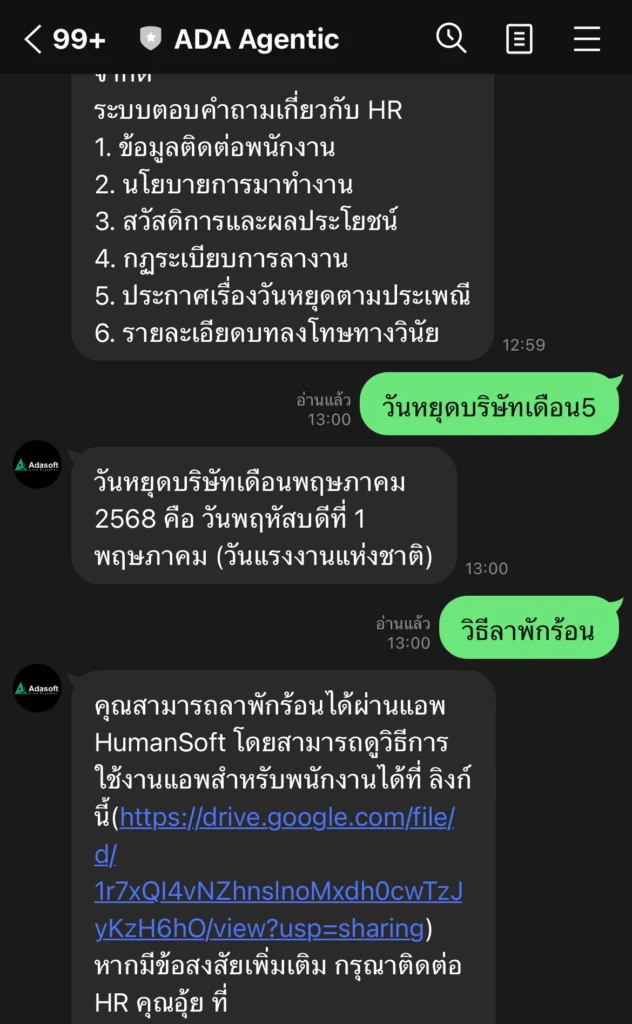Screen dimensions: 632x1024
Task: Go back to the chat list
Action: (34, 40)
